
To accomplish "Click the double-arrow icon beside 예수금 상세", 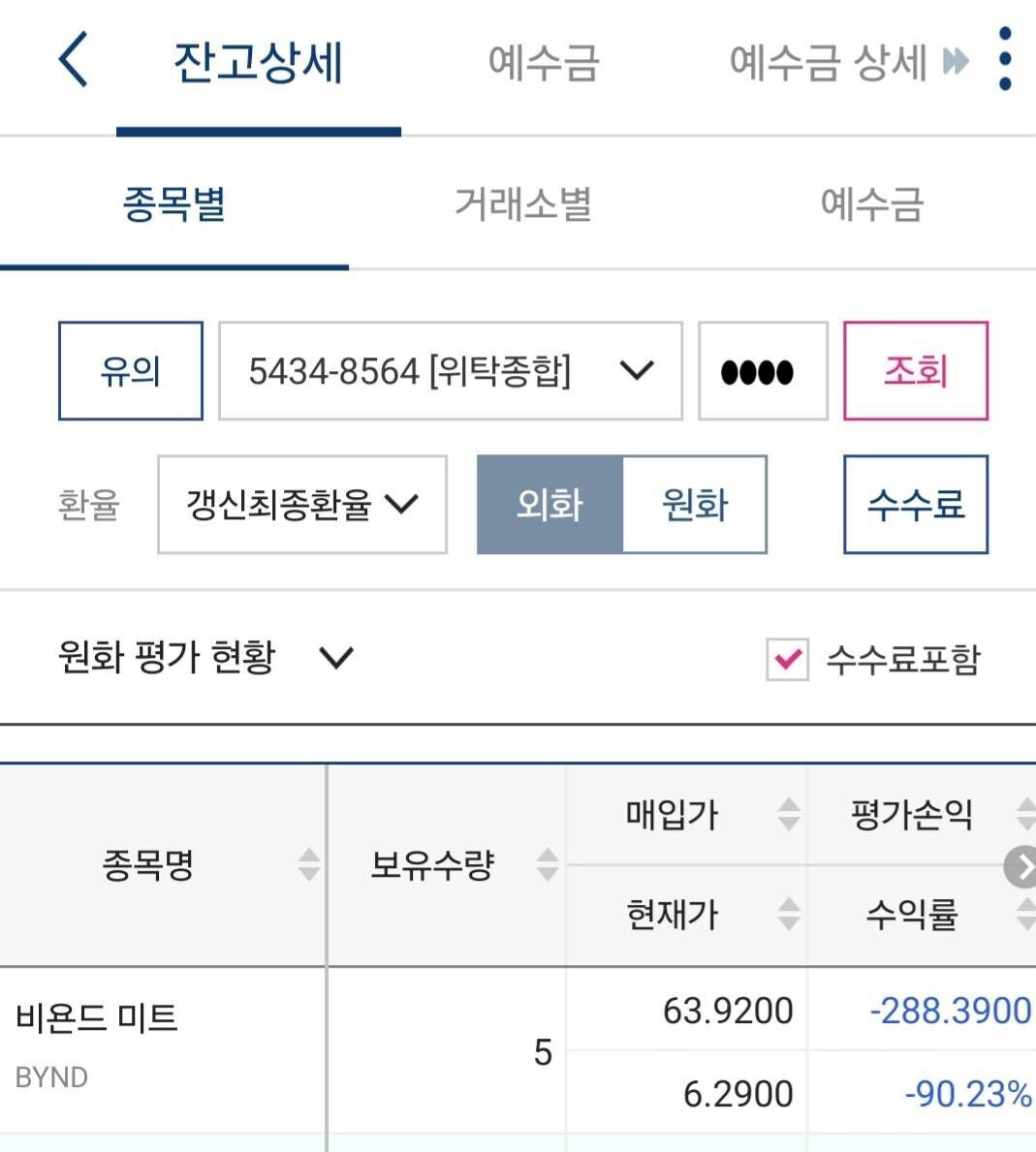I will pos(957,61).
